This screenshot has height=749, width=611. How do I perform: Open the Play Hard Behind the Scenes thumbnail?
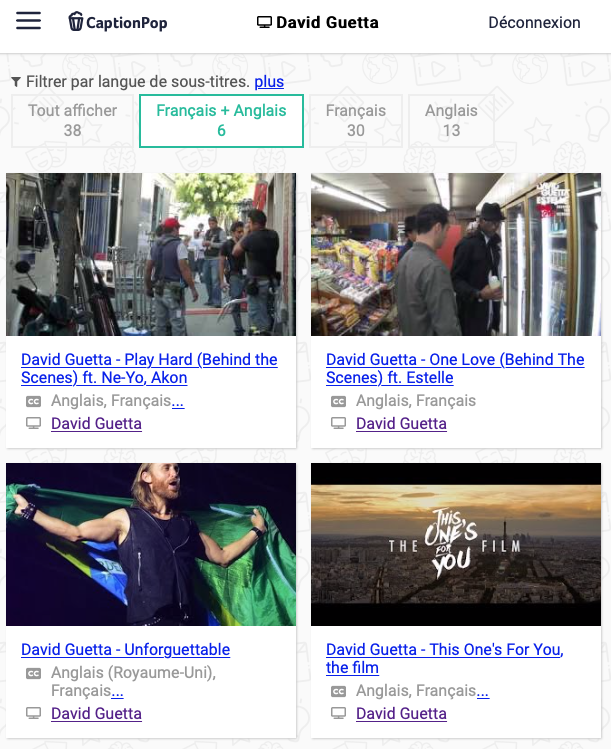click(151, 254)
